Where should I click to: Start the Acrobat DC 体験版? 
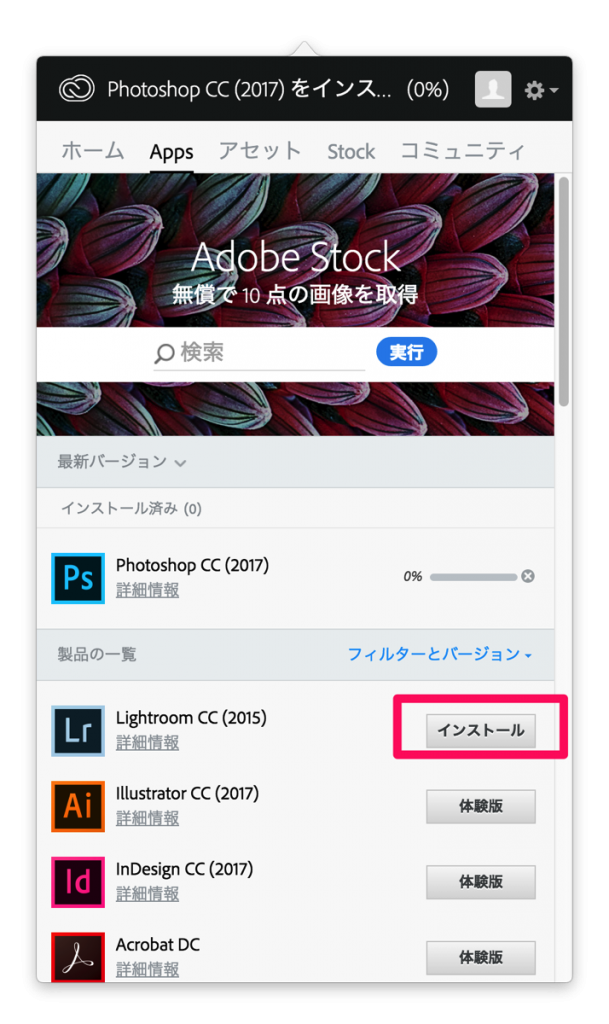tap(480, 957)
